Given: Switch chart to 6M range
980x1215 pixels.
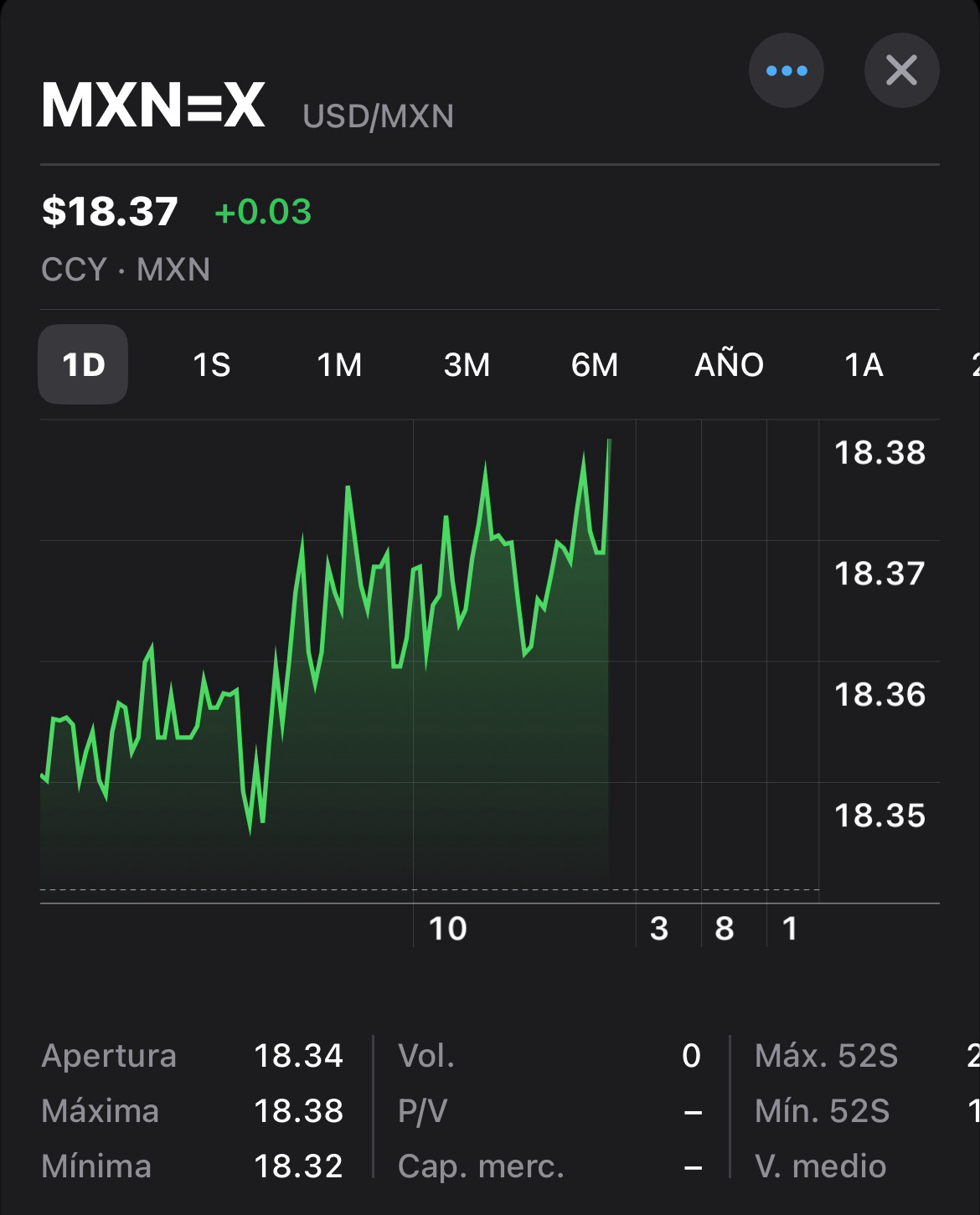Looking at the screenshot, I should [595, 364].
